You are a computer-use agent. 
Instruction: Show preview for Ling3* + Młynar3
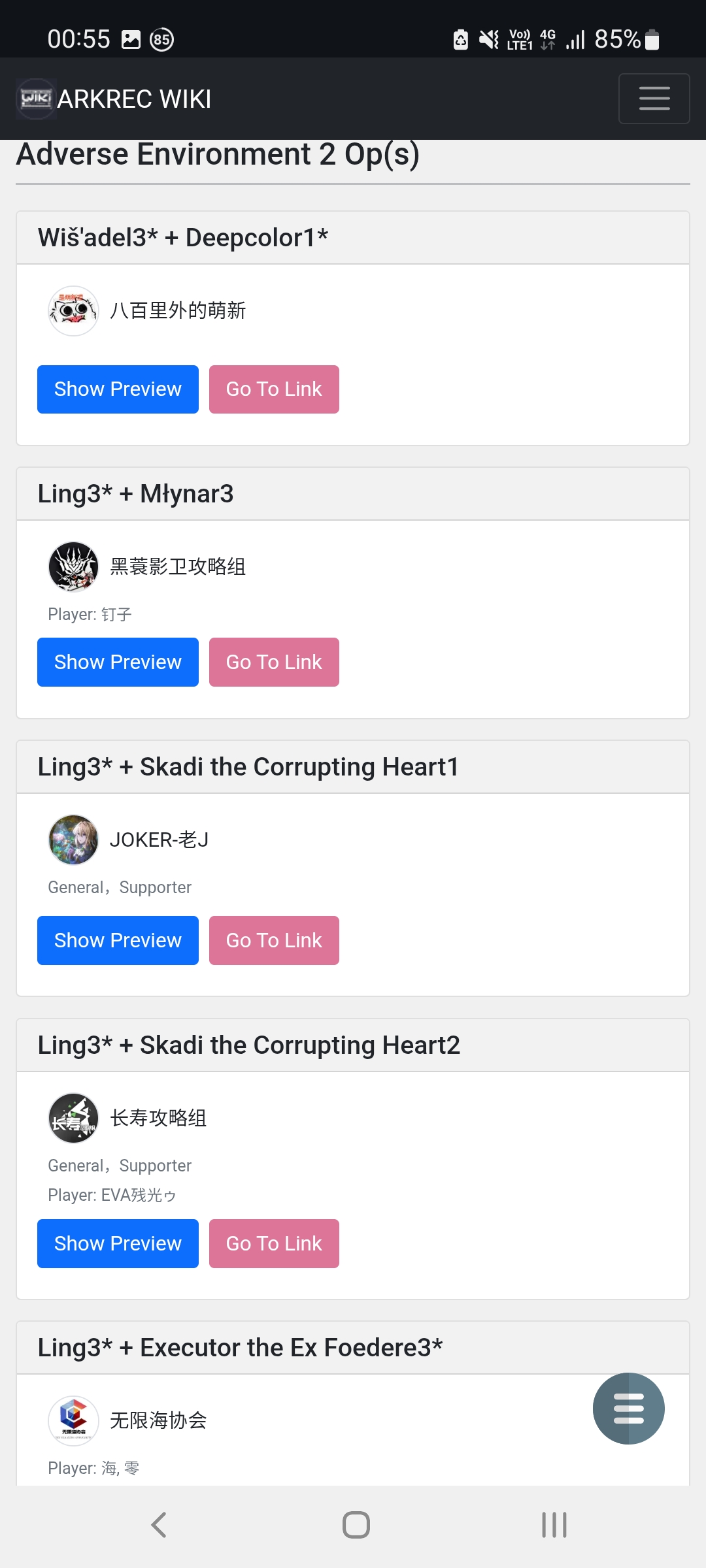118,662
